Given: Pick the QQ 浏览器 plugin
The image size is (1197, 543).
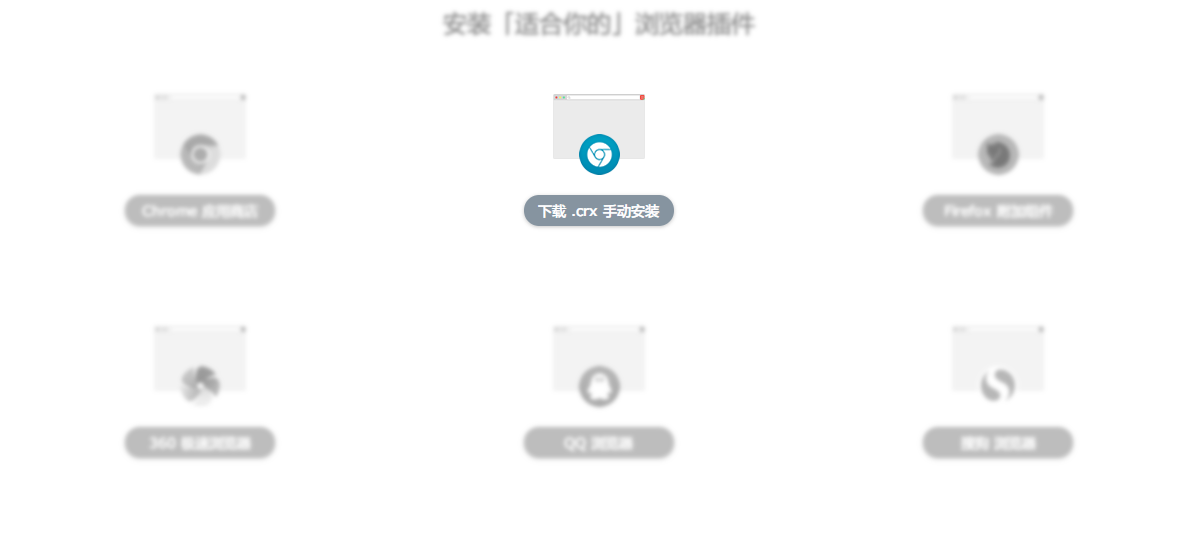Looking at the screenshot, I should (x=598, y=442).
